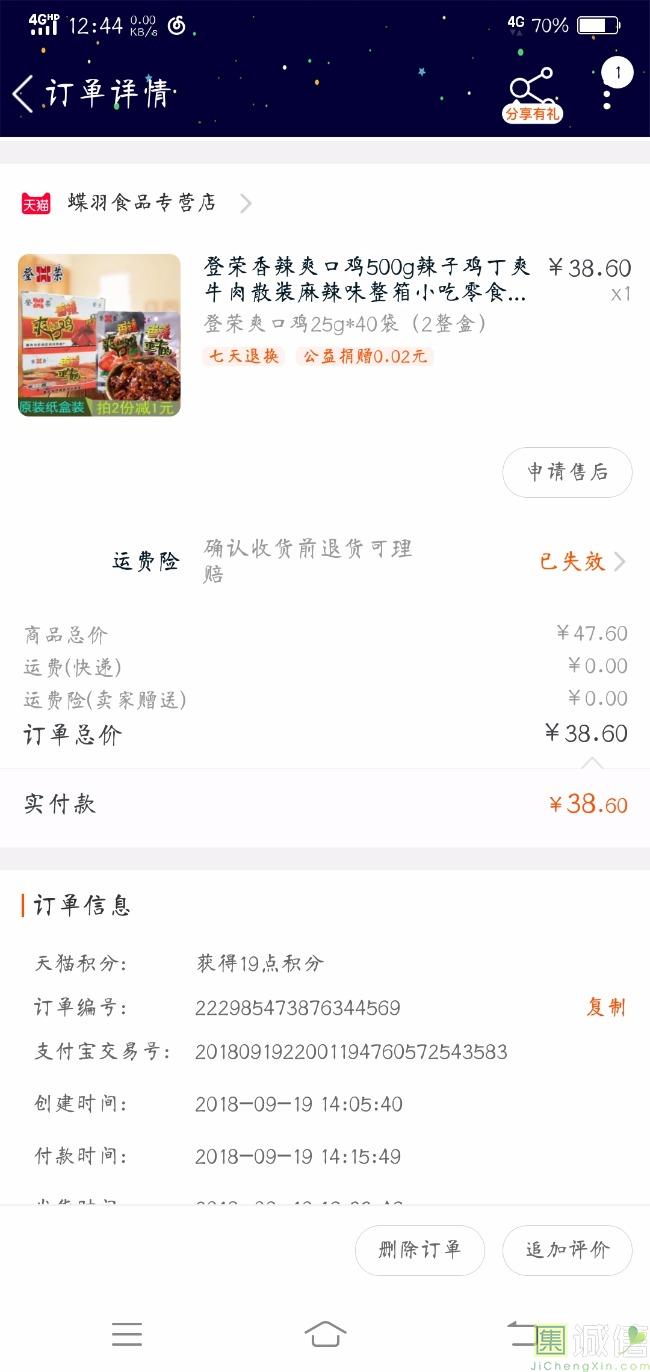This screenshot has height=1372, width=650.
Task: Open the system recent apps menu
Action: [127, 1333]
